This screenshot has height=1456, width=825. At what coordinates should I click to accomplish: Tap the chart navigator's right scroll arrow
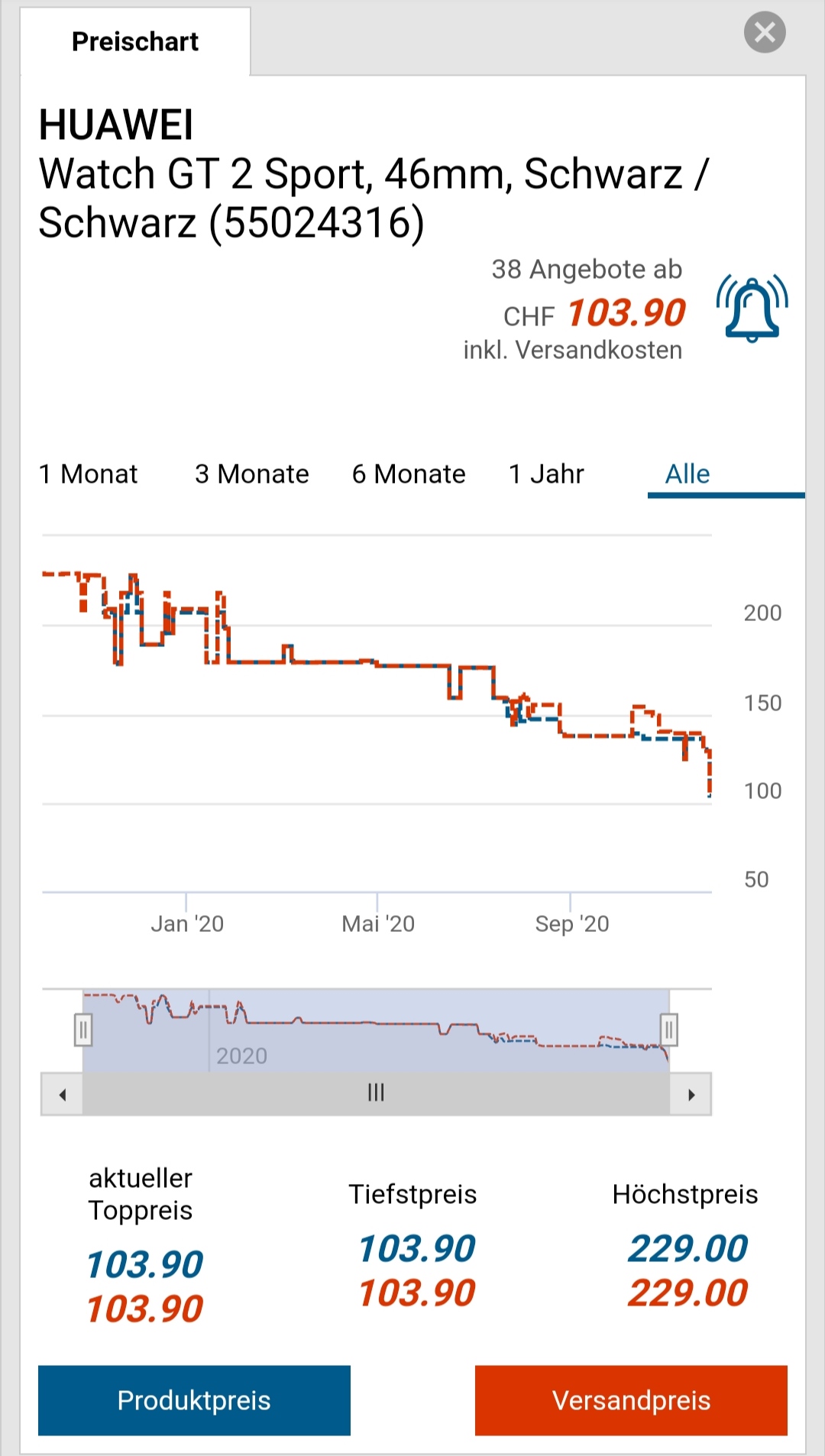[691, 1094]
